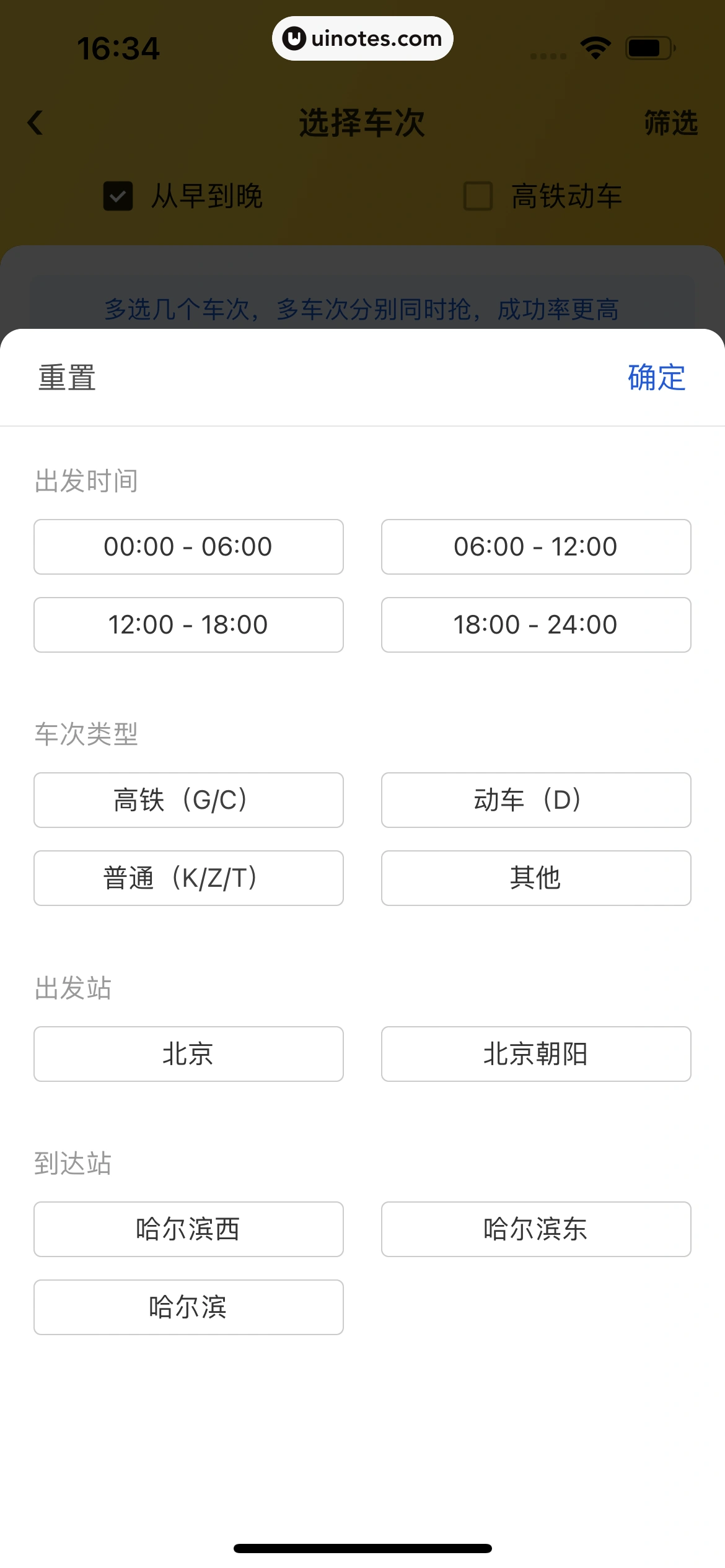Pick 北京朝阳 as departure station

point(535,1053)
